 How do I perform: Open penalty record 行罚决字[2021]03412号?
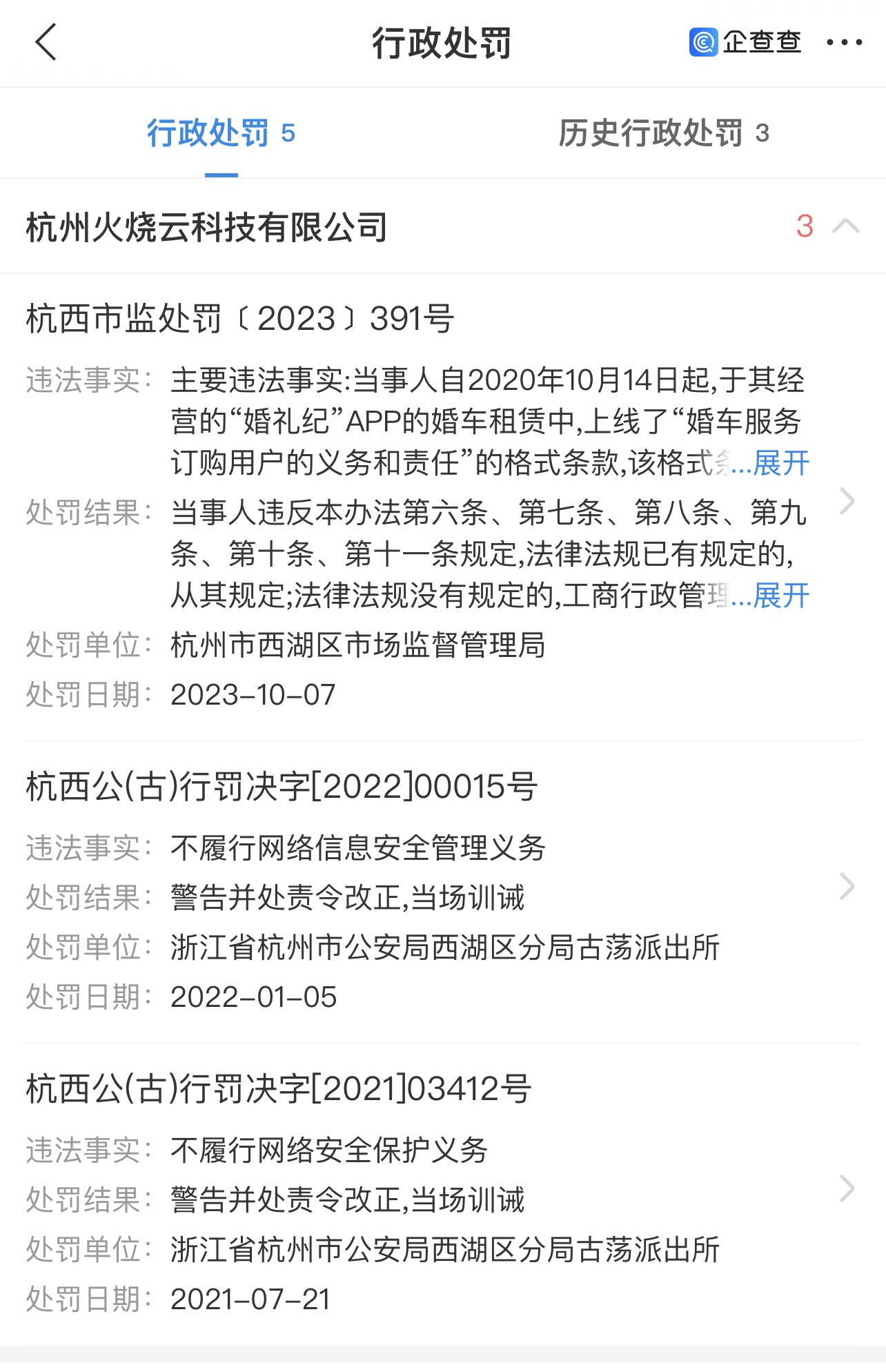[x=443, y=1194]
